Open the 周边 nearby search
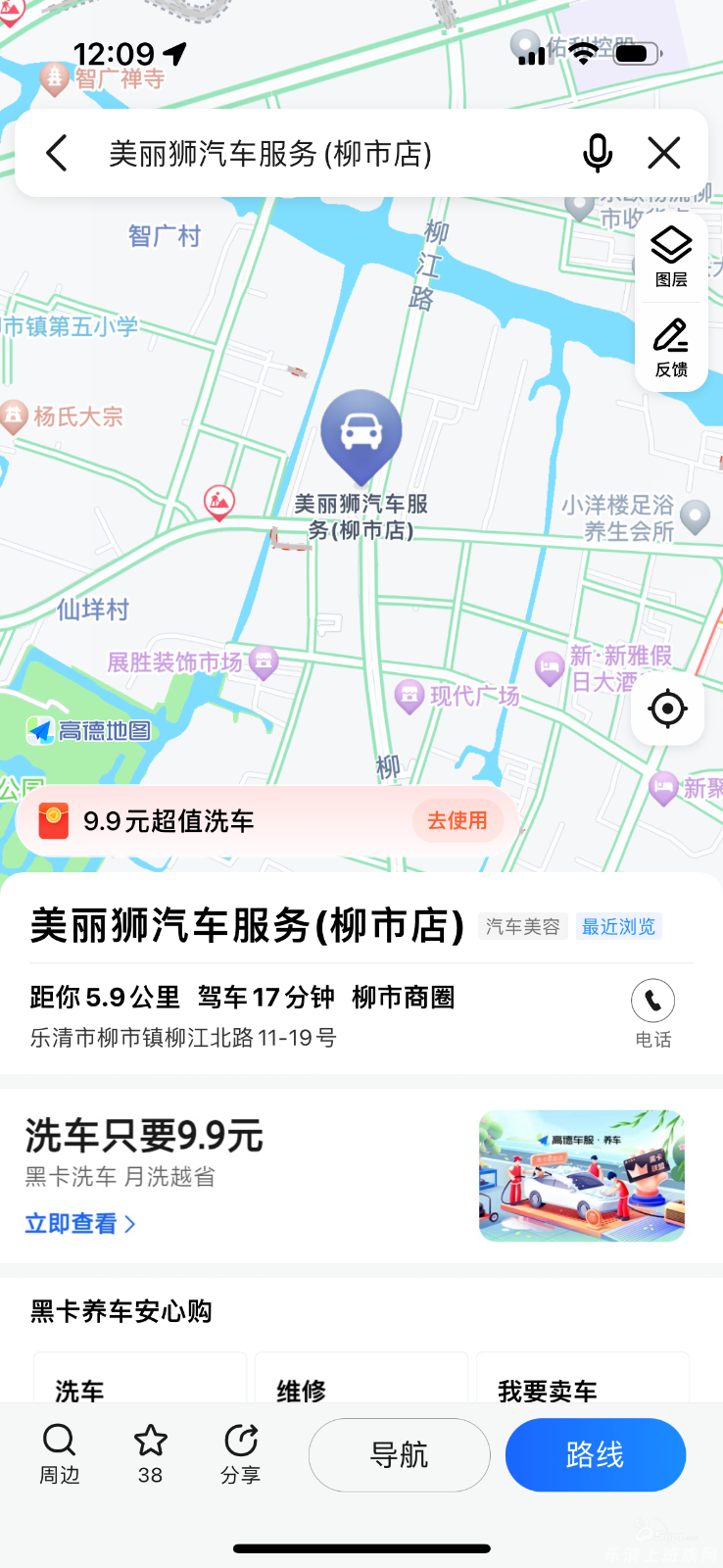This screenshot has width=723, height=1568. click(59, 1453)
